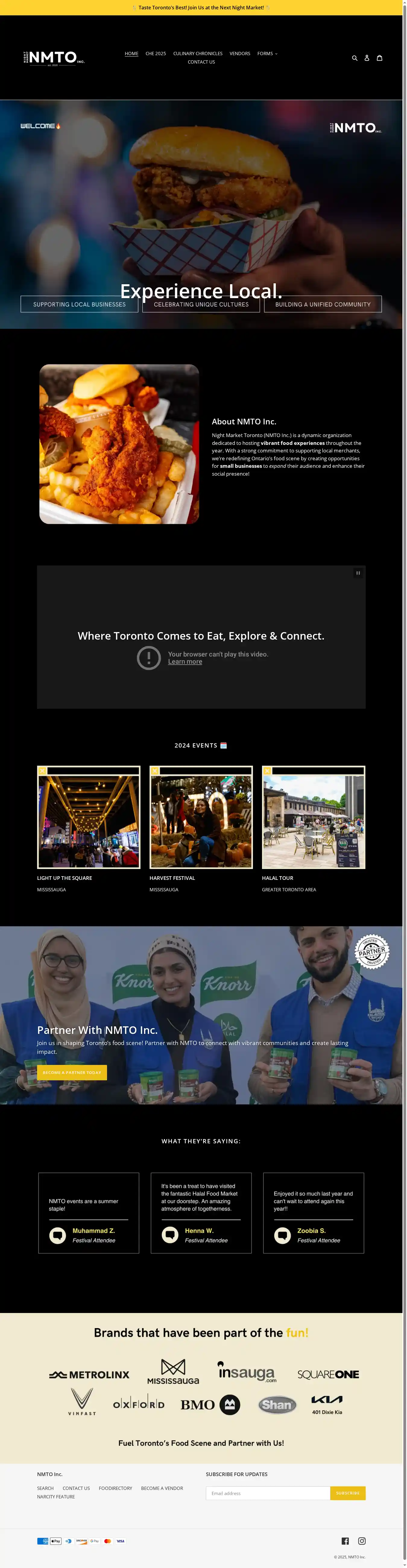Tap the Learn more video link
Image resolution: width=407 pixels, height=1568 pixels.
(185, 662)
